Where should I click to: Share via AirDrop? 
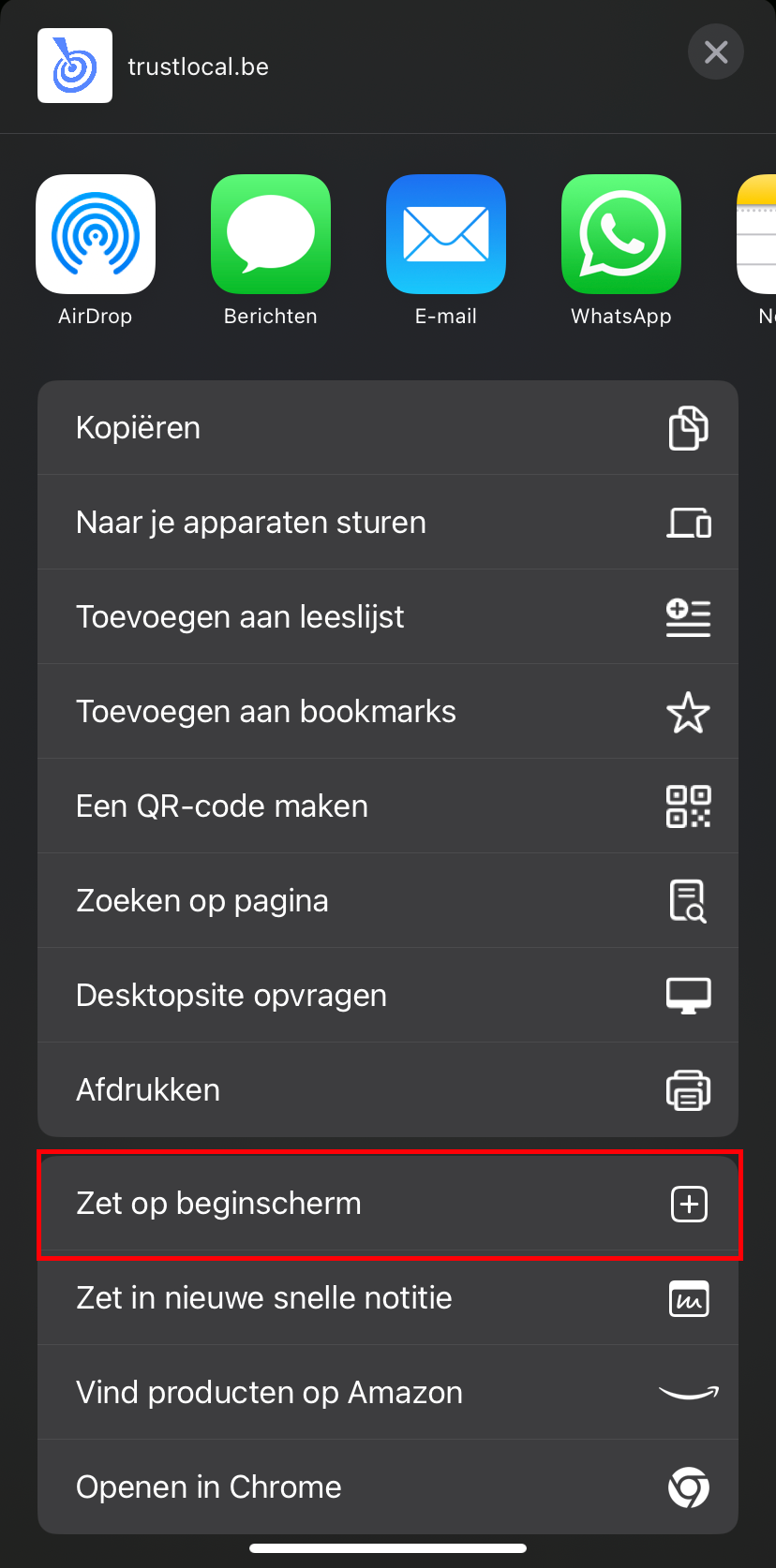coord(96,234)
